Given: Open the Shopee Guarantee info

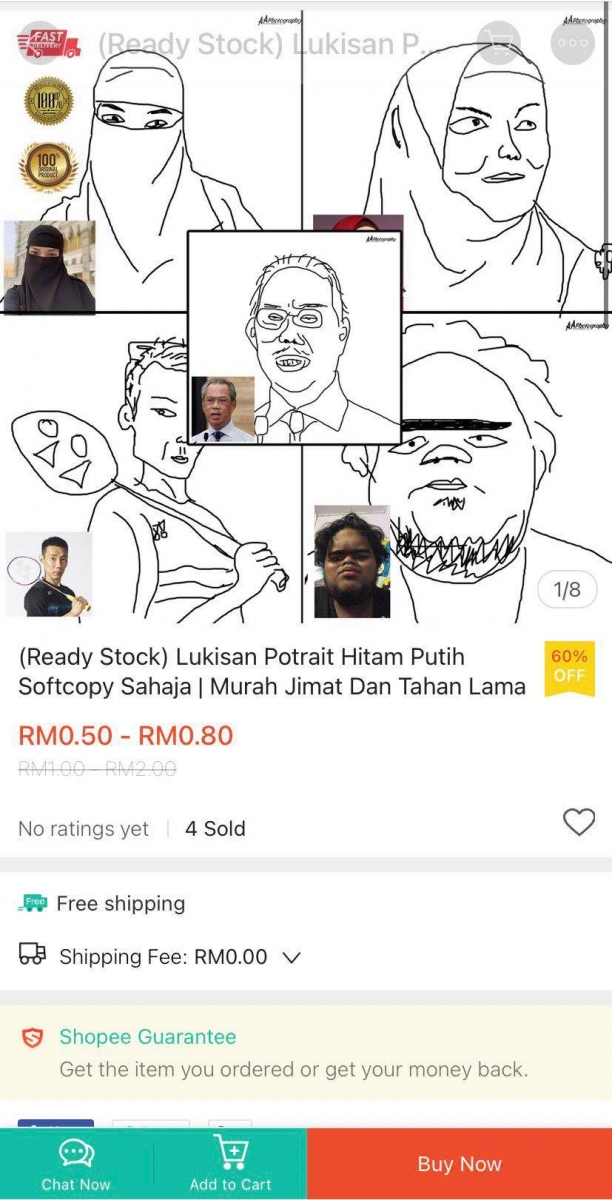Looking at the screenshot, I should tap(148, 1037).
